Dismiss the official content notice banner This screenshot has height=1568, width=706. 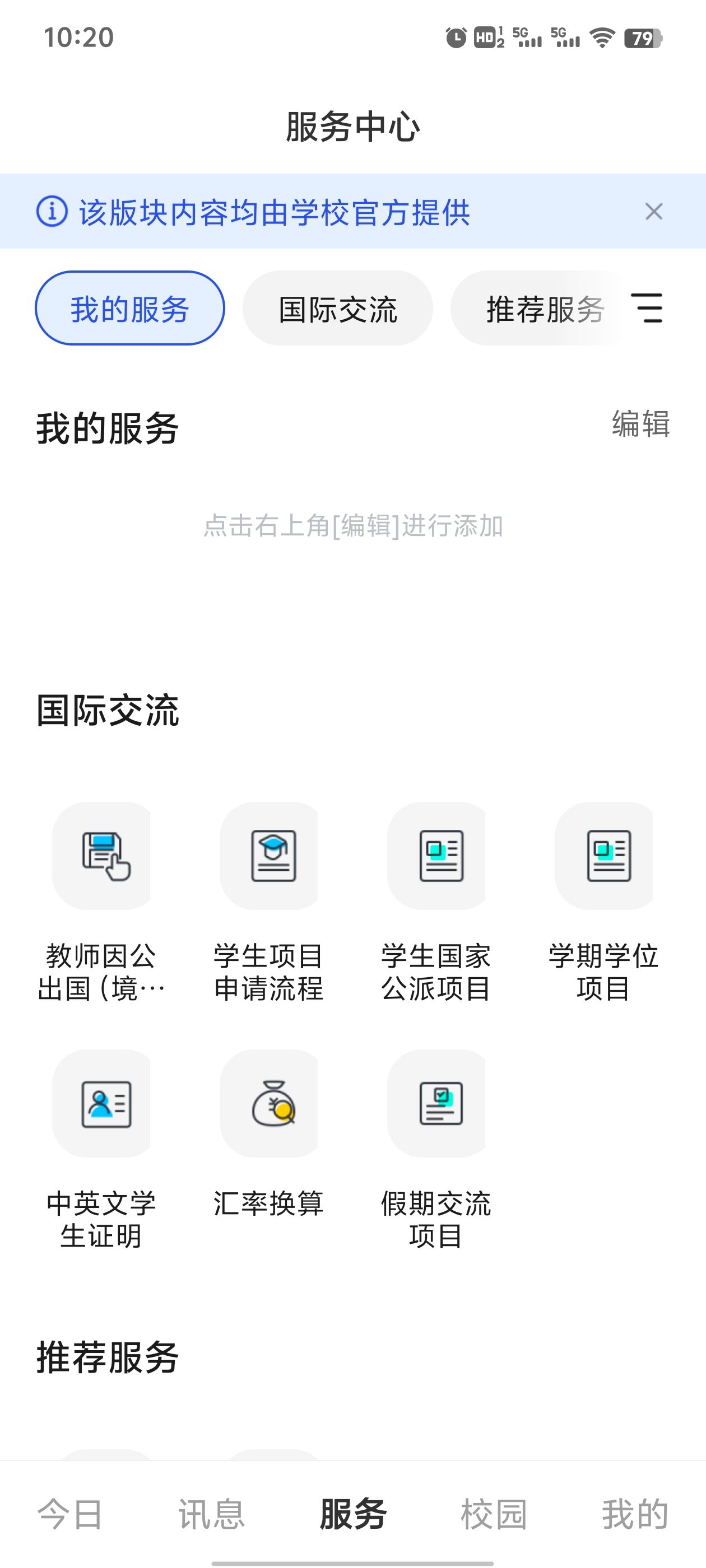point(654,212)
